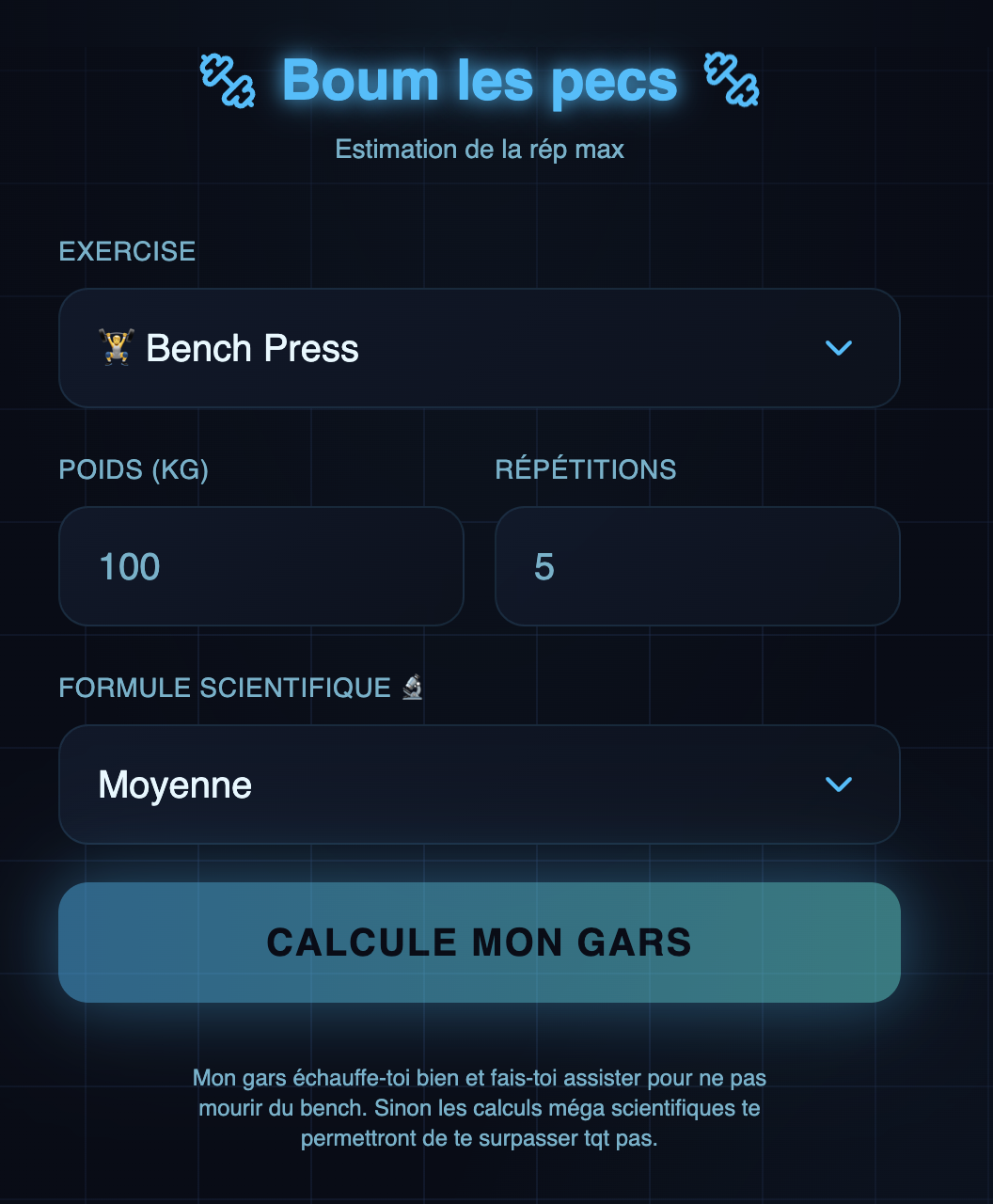Click the Estimation de la rép max subtitle
The width and height of the screenshot is (993, 1204).
tap(479, 149)
